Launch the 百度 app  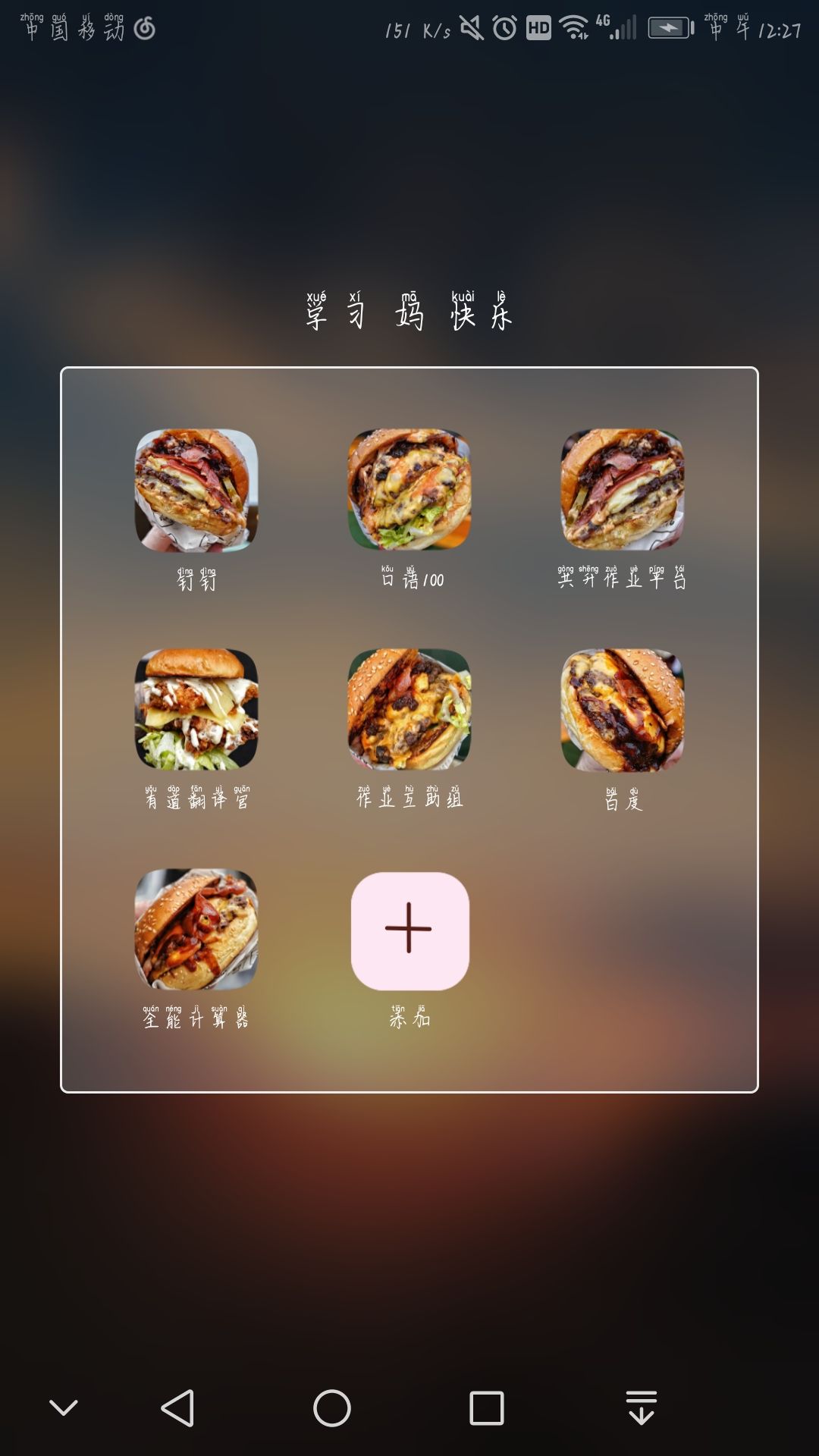[622, 710]
